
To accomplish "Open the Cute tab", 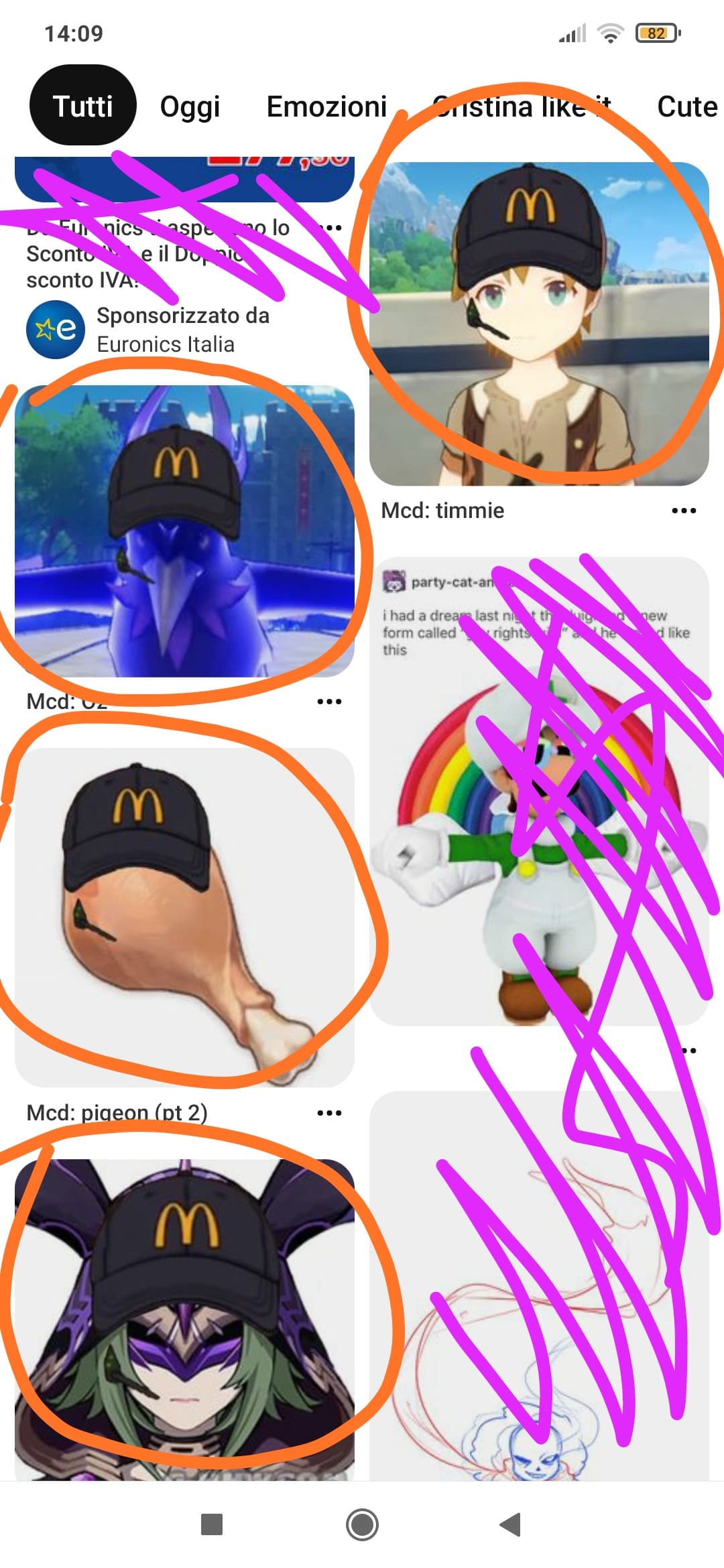I will (x=687, y=107).
